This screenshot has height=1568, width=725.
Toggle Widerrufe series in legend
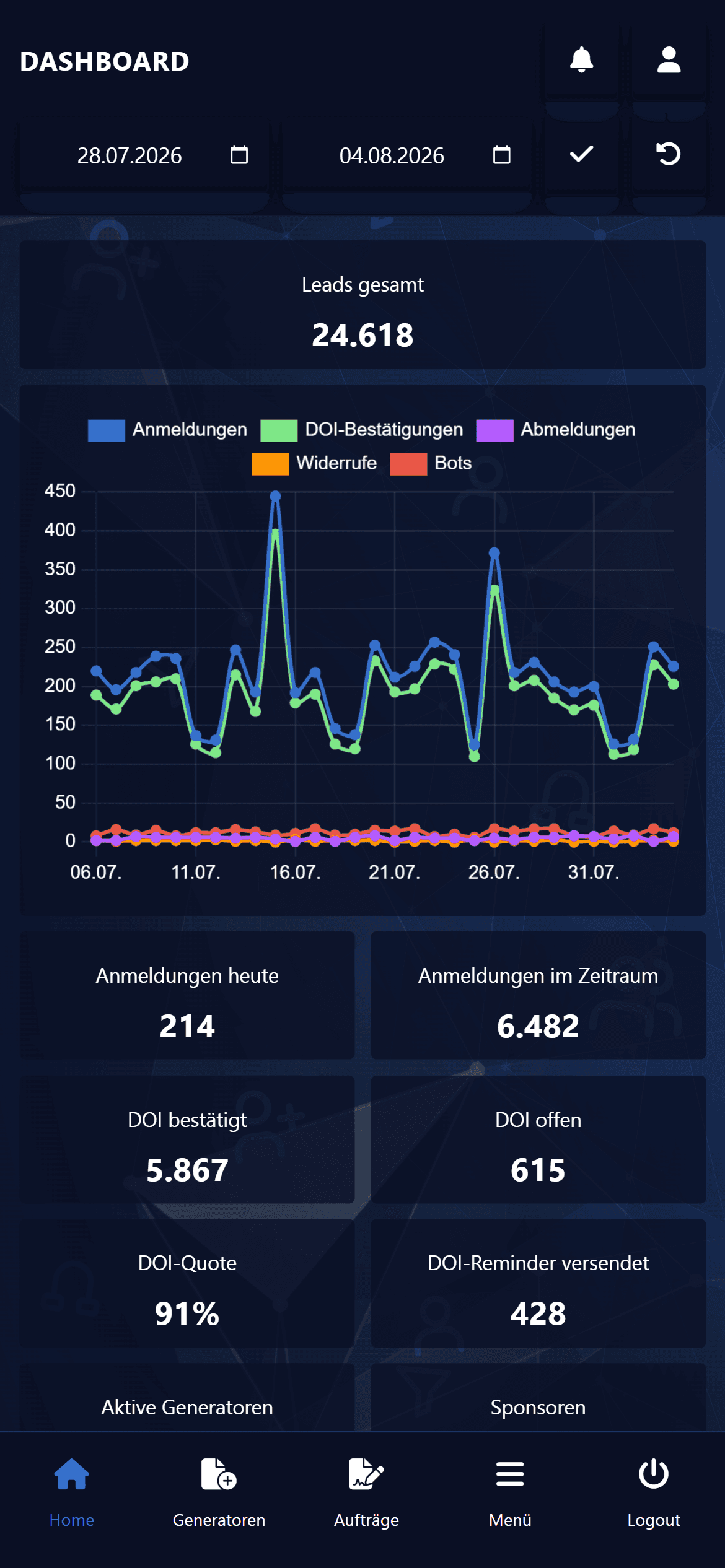[x=314, y=463]
